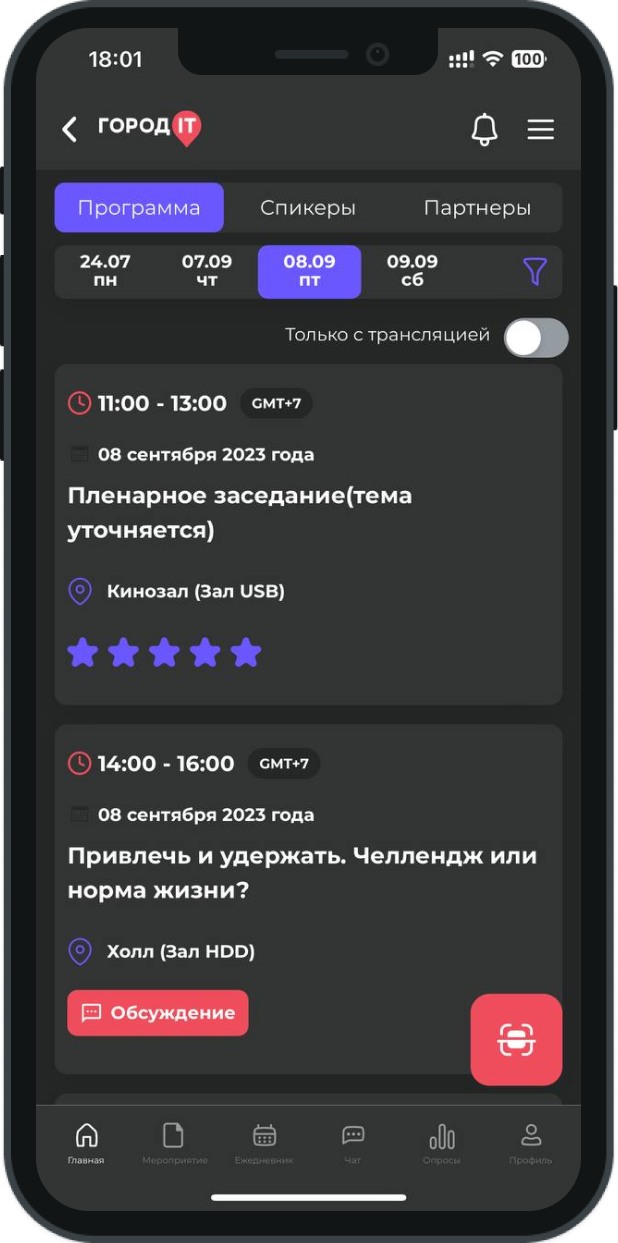
Task: Select the date 24.07 пн
Action: [105, 271]
